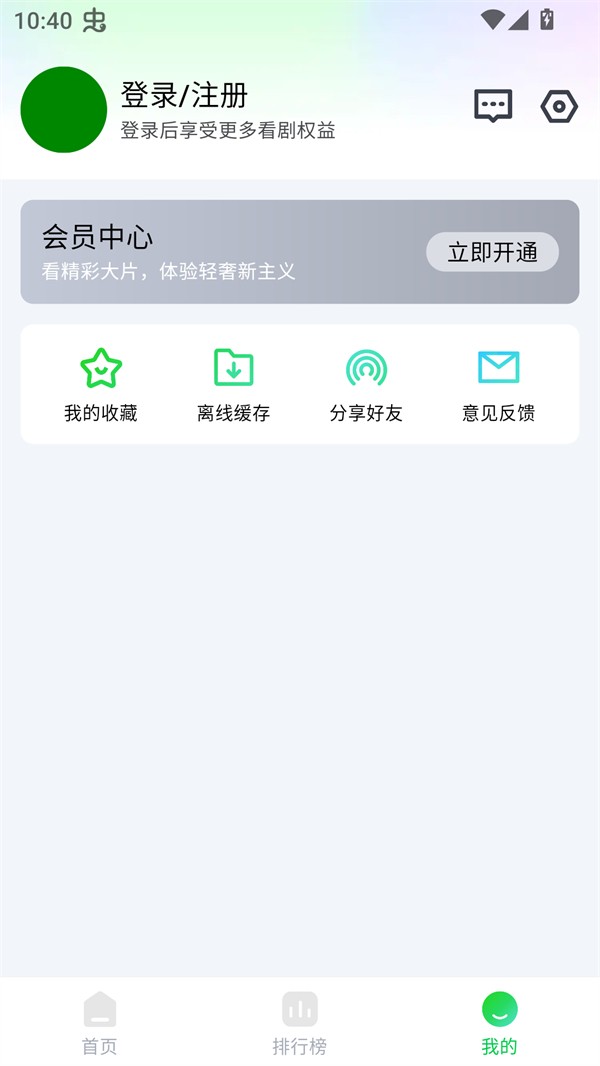The height and width of the screenshot is (1066, 600).
Task: Open the settings hexagon icon
Action: [559, 106]
